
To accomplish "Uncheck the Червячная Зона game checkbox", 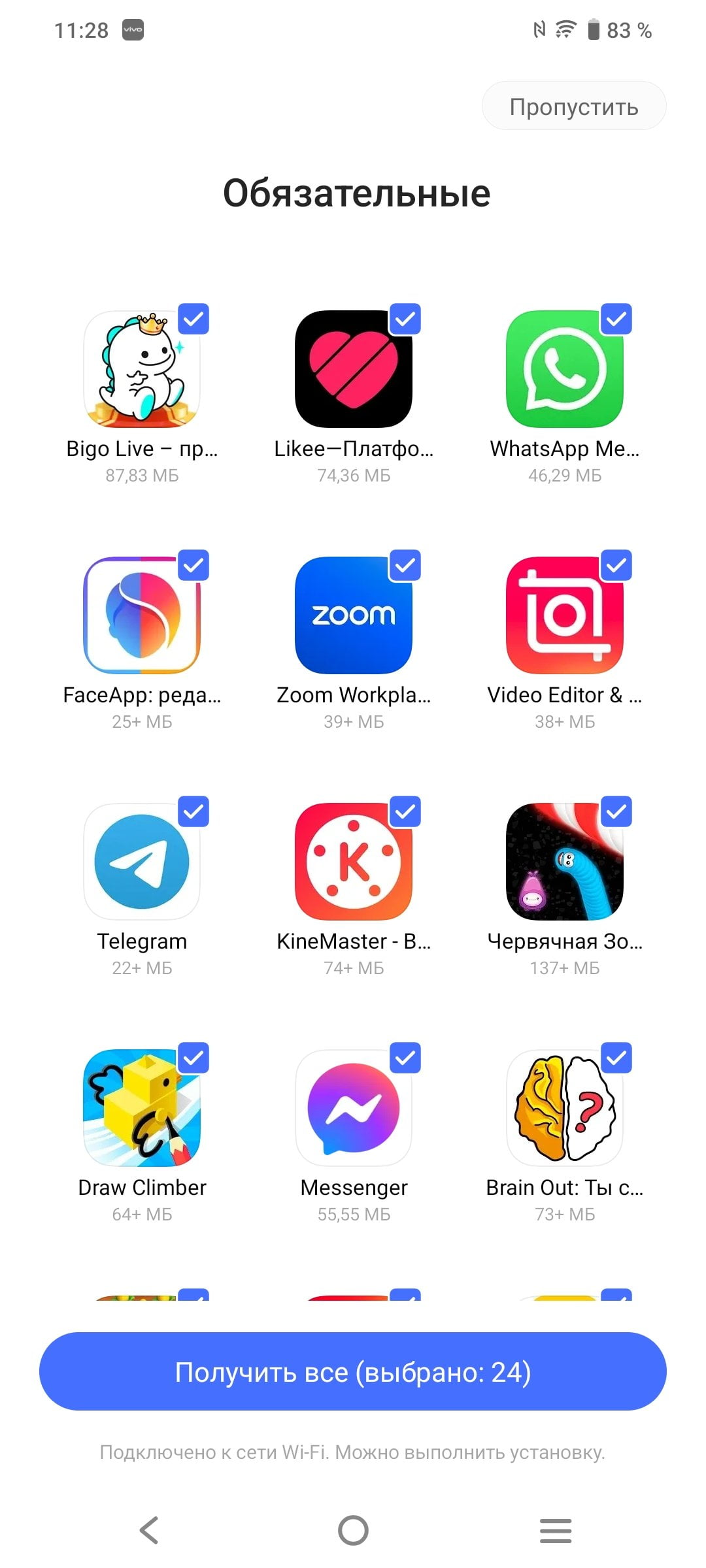I will (616, 811).
